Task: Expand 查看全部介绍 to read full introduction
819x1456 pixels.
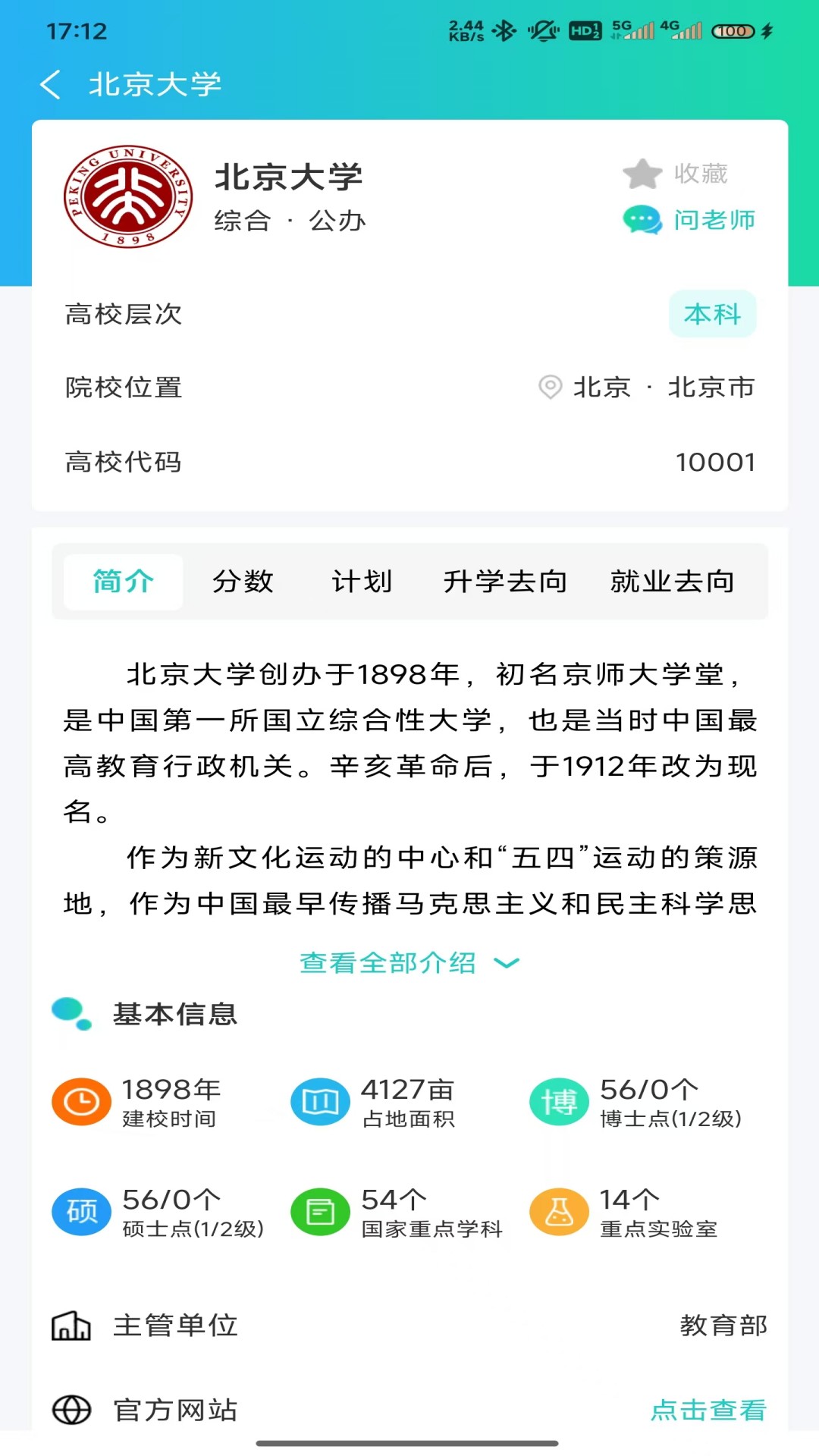Action: tap(388, 962)
